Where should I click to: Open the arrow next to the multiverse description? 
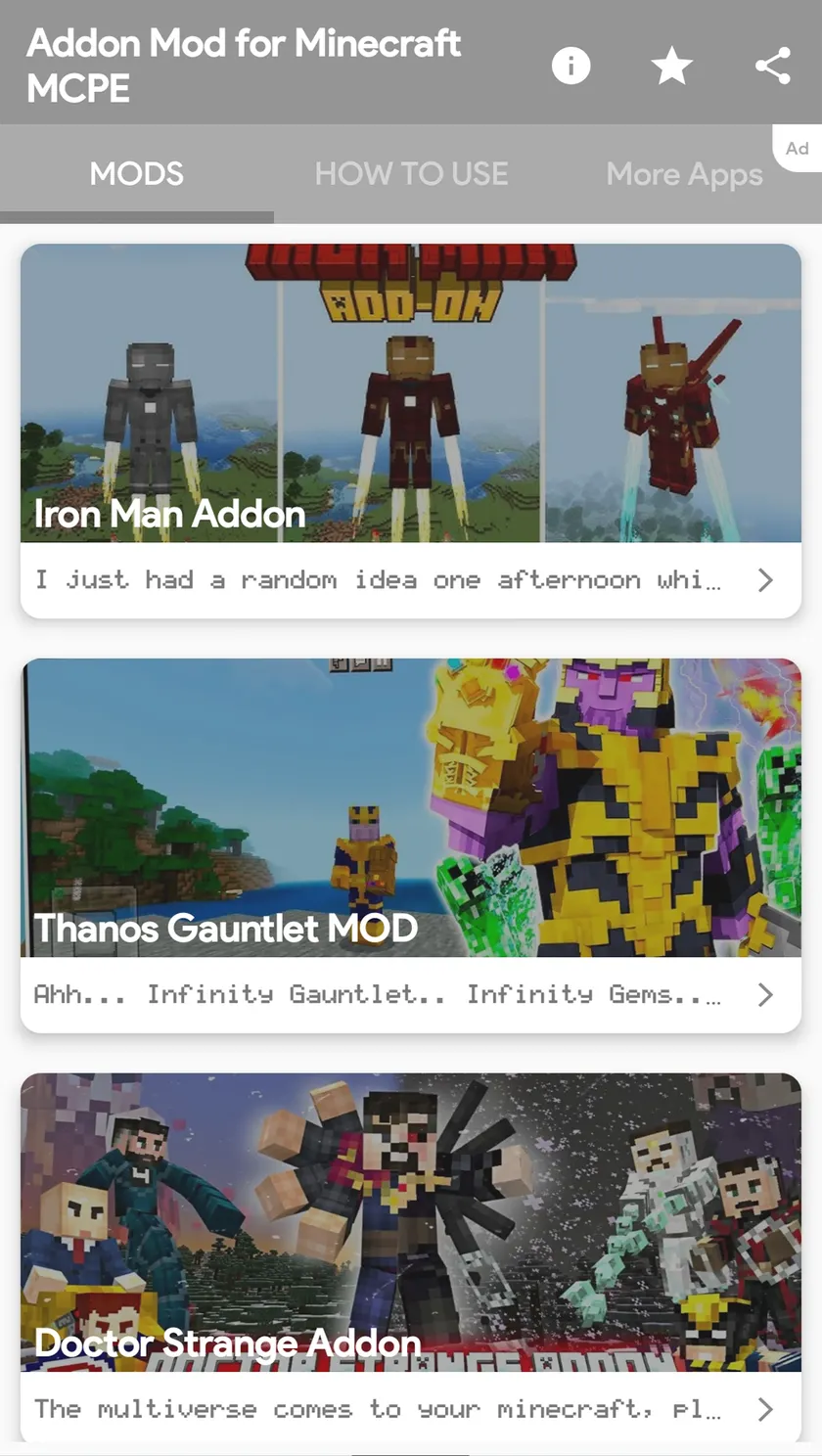coord(765,1409)
